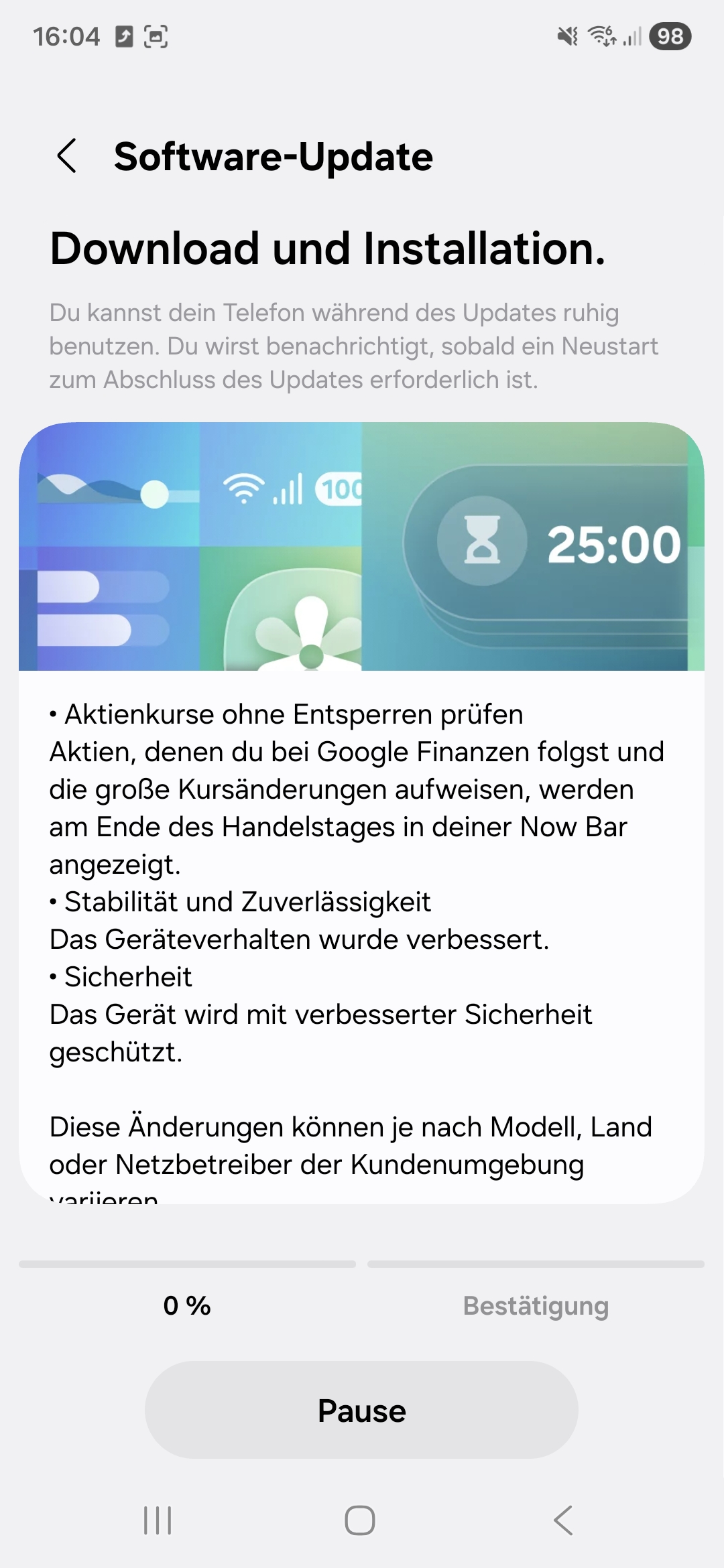
Task: Pause the update download
Action: point(361,1411)
